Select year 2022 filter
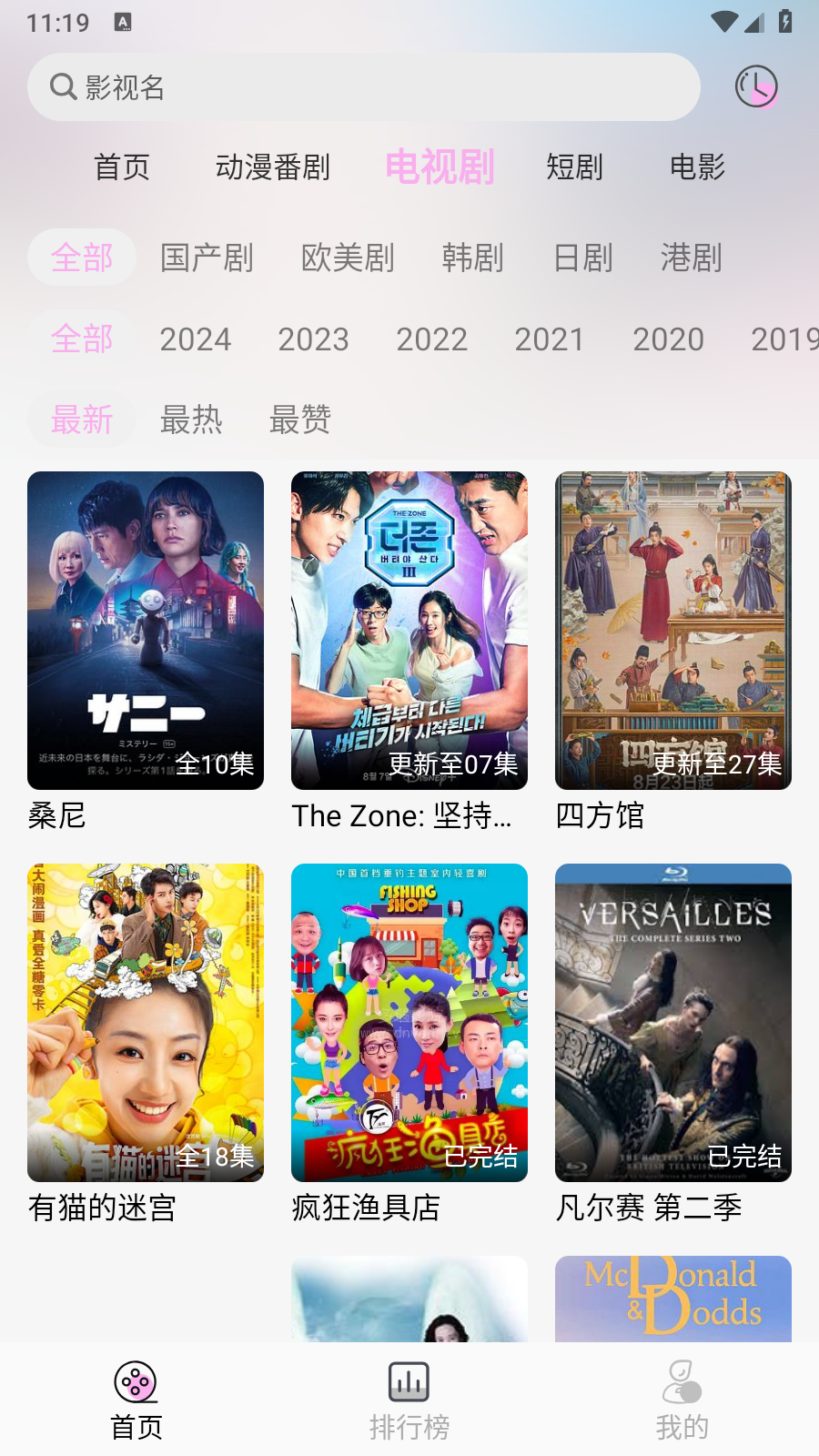This screenshot has height=1456, width=819. tap(431, 339)
